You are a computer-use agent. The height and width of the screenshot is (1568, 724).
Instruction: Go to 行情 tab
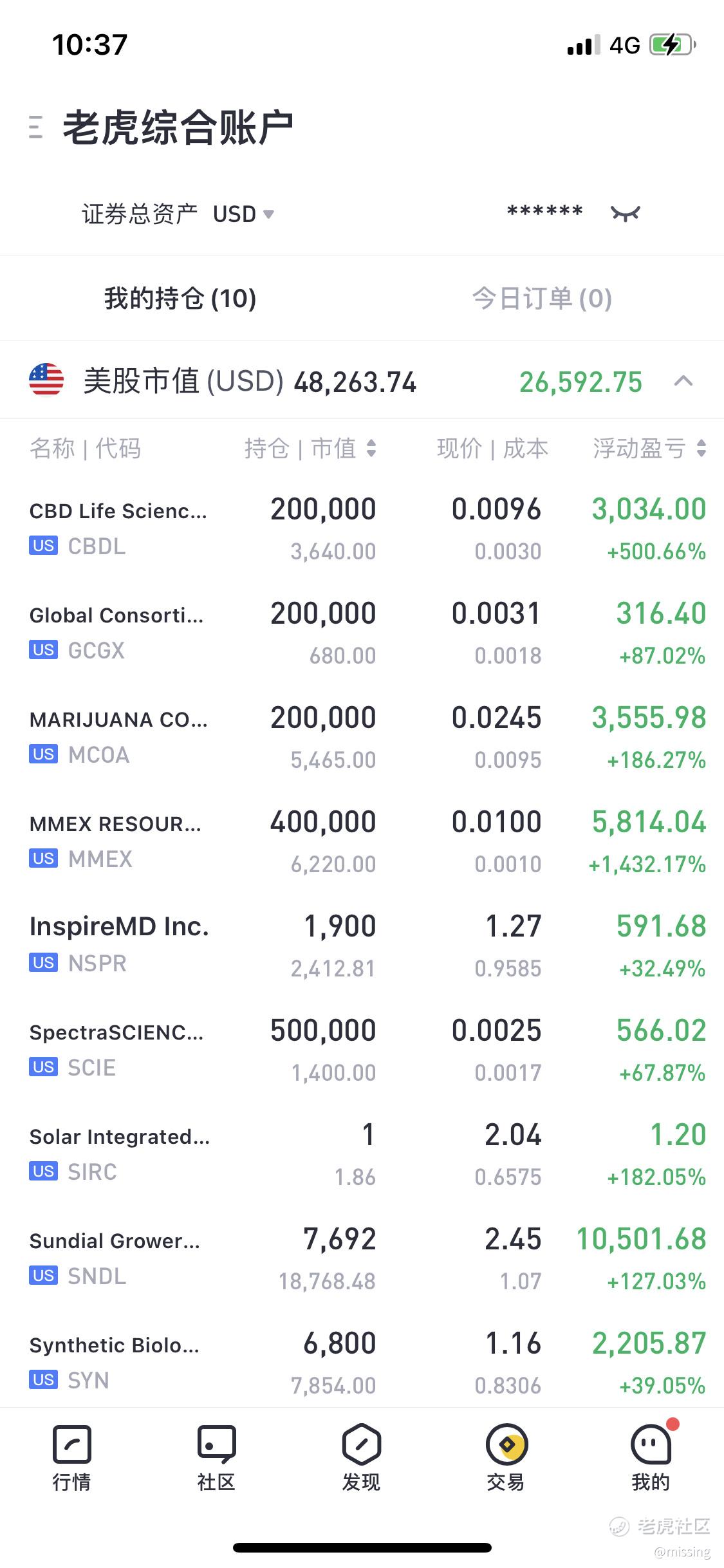click(x=72, y=1458)
